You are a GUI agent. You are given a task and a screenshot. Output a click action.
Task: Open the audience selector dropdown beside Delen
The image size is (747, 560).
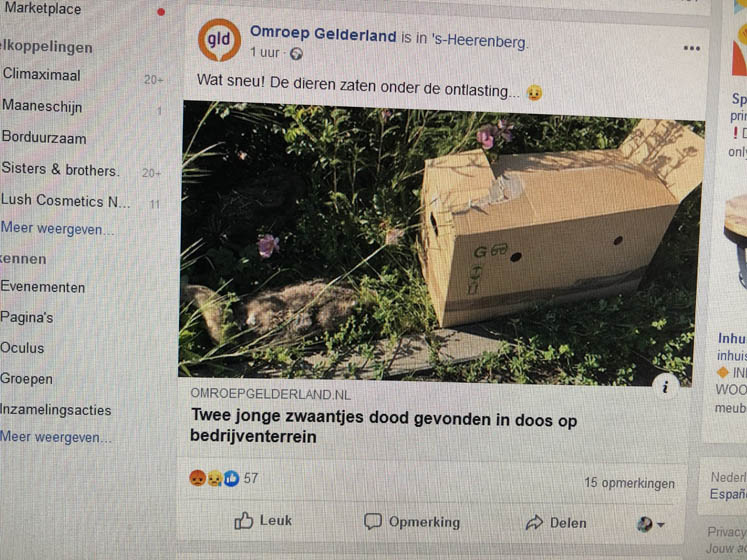tap(651, 523)
